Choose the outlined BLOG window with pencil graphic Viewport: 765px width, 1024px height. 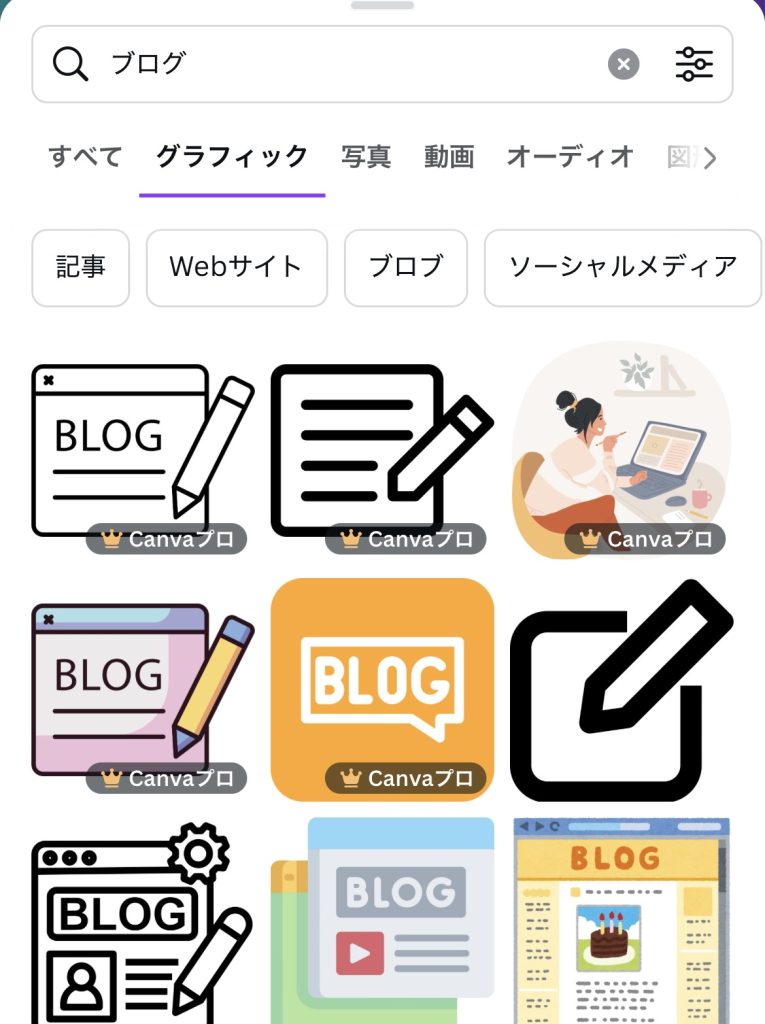[140, 450]
